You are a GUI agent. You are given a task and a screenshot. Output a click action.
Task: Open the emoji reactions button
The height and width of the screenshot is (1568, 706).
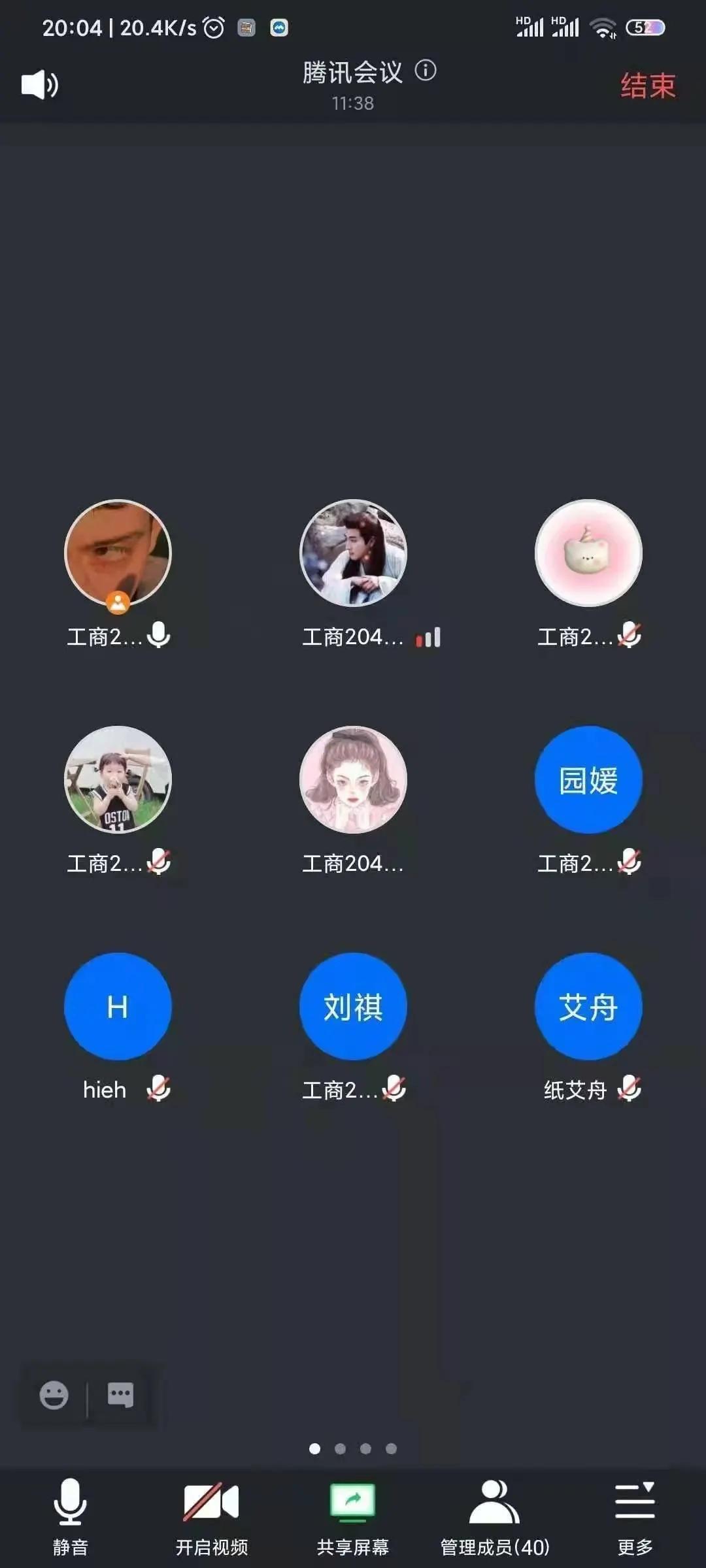tap(54, 1396)
